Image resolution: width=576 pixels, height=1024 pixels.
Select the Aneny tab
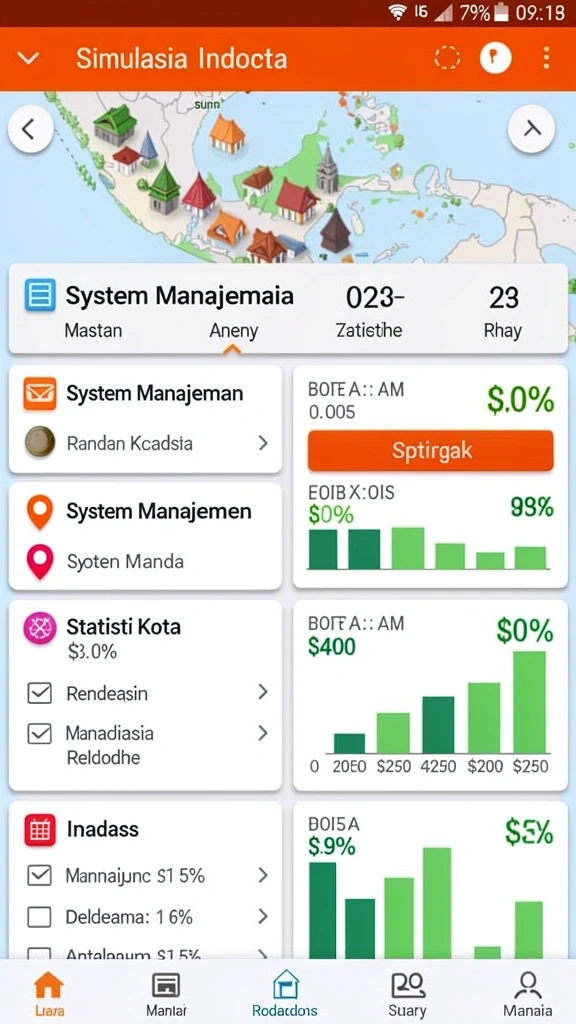coord(233,330)
